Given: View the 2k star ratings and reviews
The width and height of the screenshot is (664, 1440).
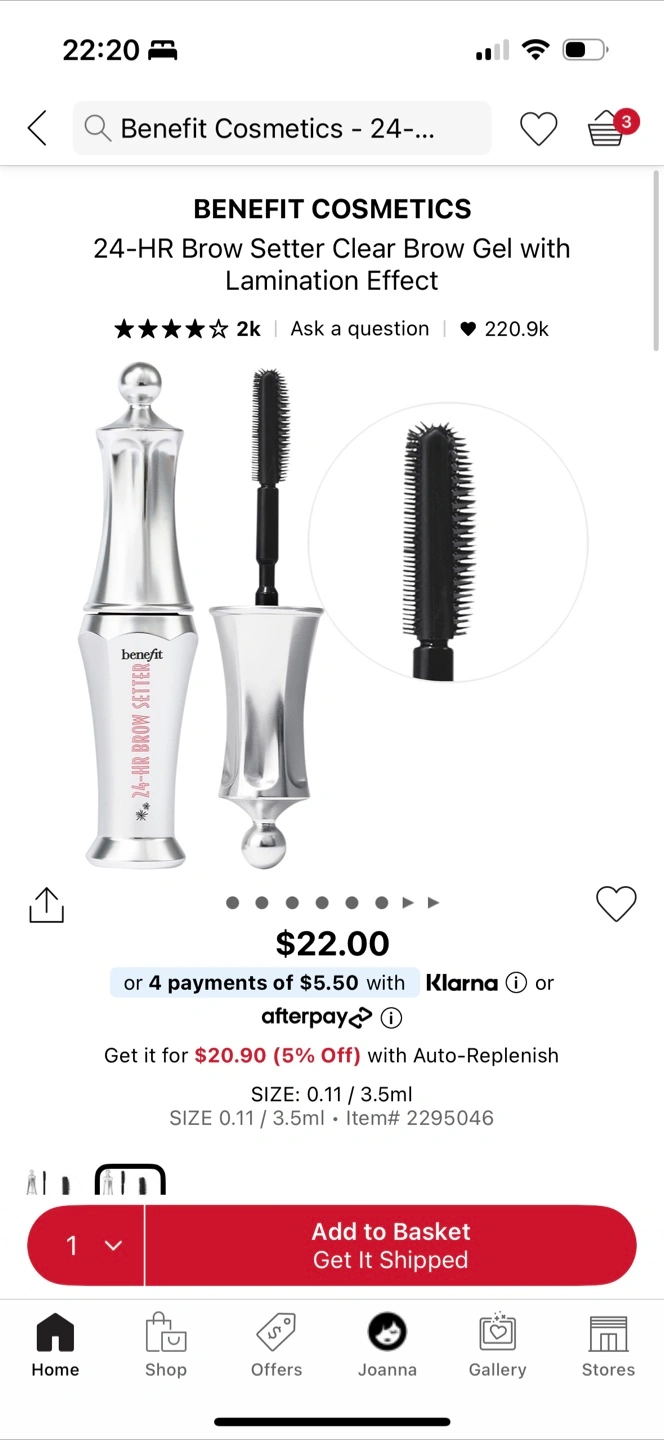Looking at the screenshot, I should [x=187, y=329].
